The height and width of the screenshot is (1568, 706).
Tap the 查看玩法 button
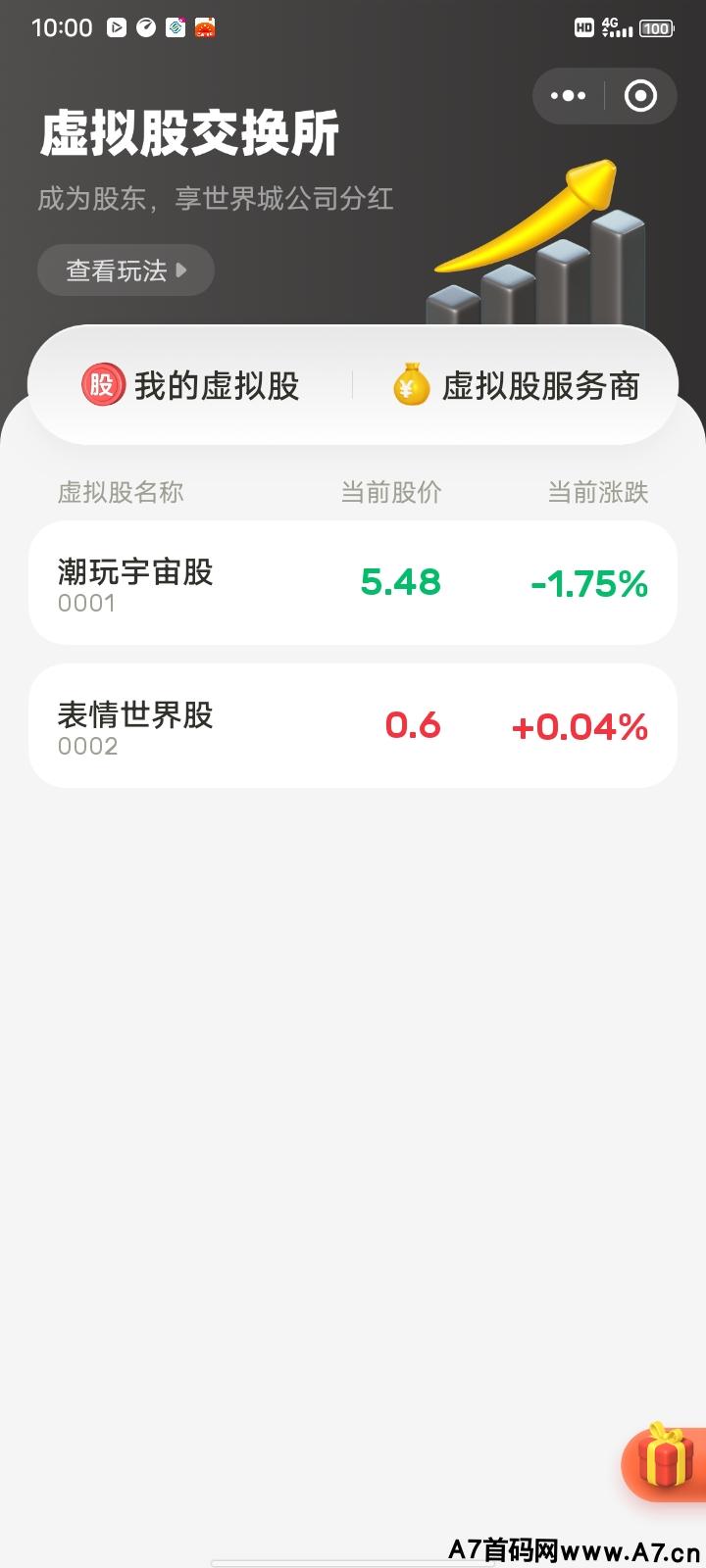click(126, 270)
